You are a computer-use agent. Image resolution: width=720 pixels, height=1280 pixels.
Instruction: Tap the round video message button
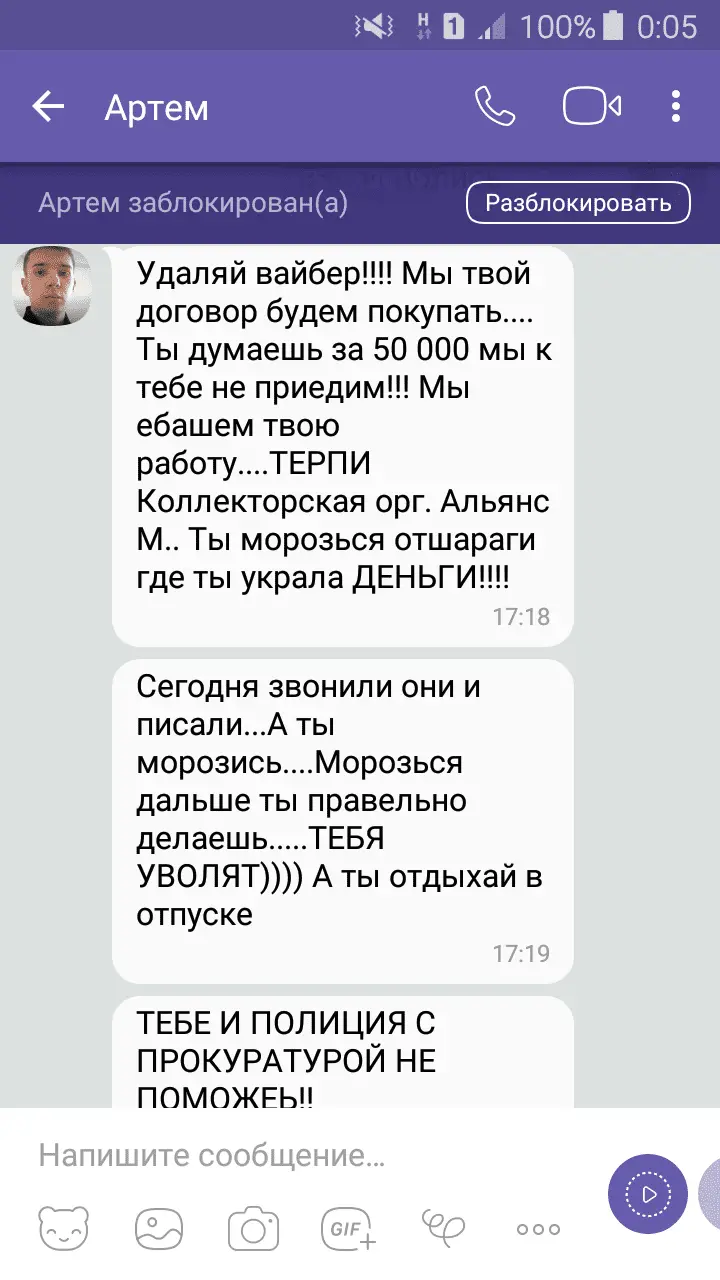click(x=648, y=1194)
